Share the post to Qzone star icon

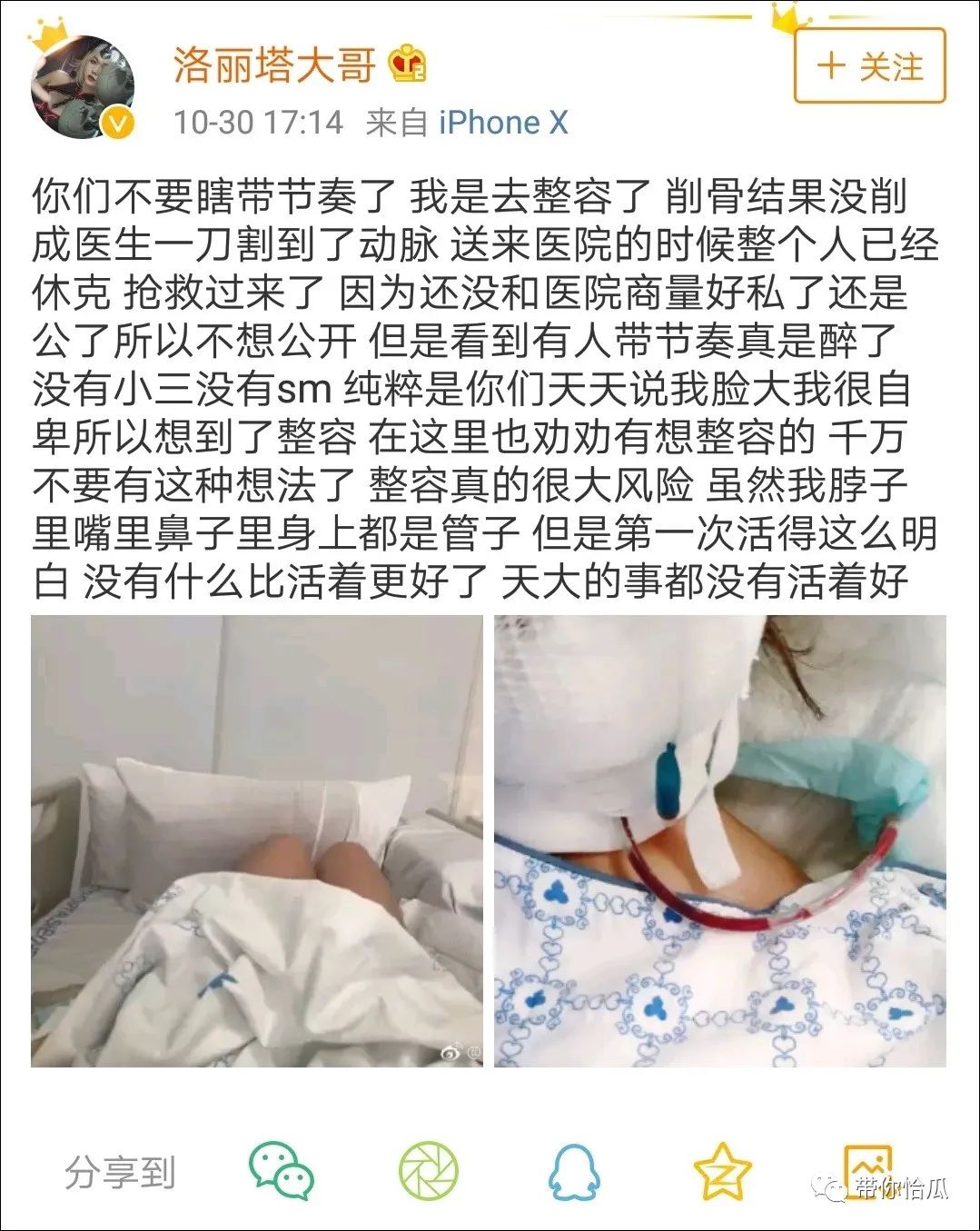coord(722,1170)
